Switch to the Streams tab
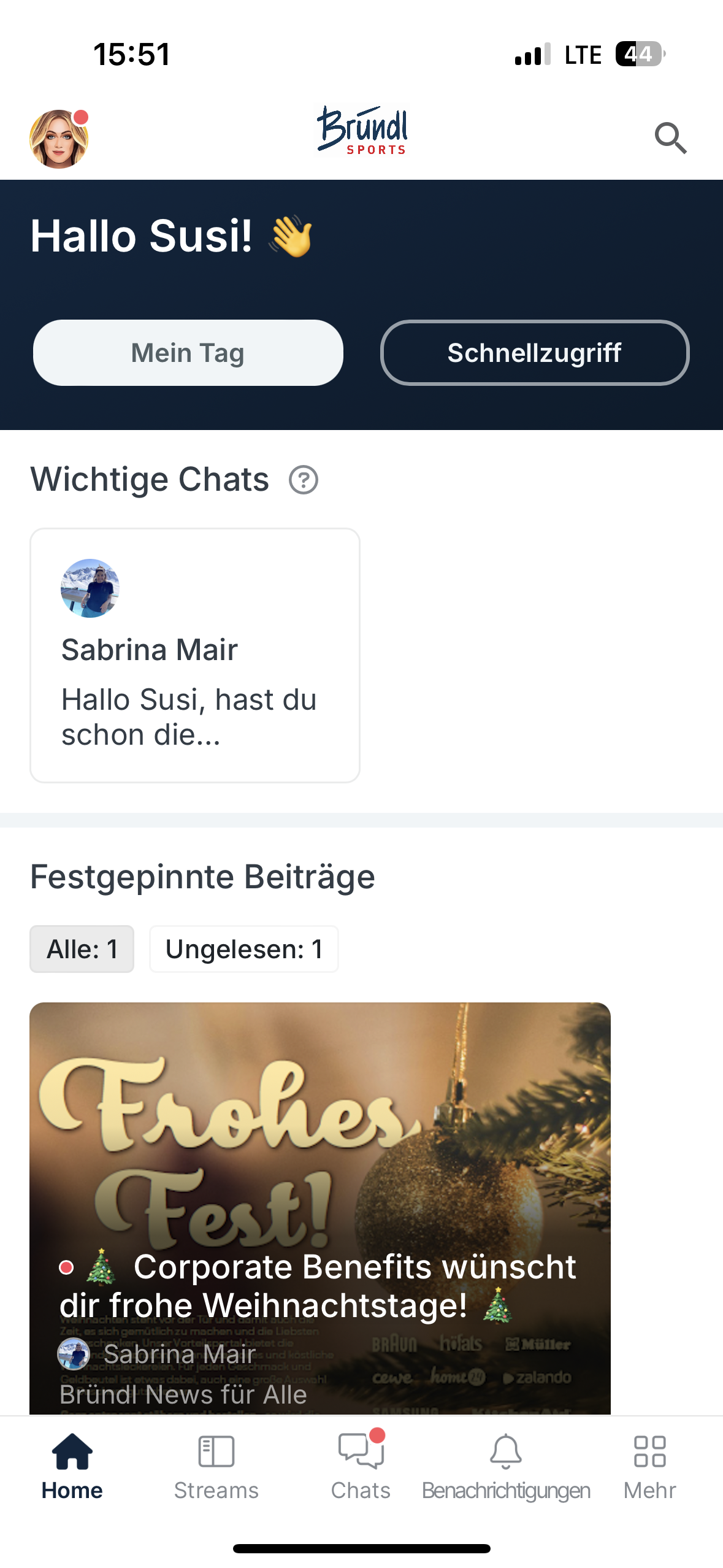 (216, 1466)
